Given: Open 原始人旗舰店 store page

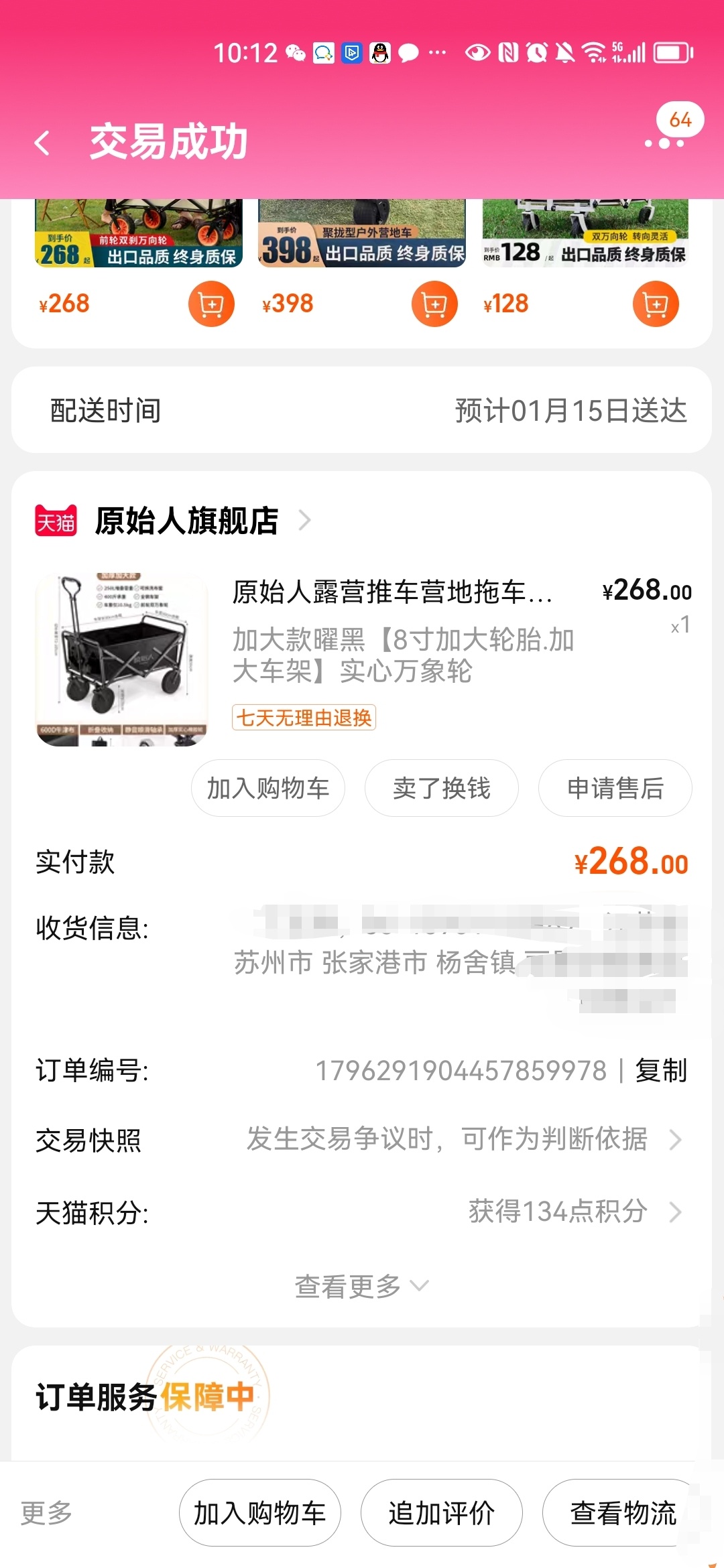Looking at the screenshot, I should tap(186, 521).
